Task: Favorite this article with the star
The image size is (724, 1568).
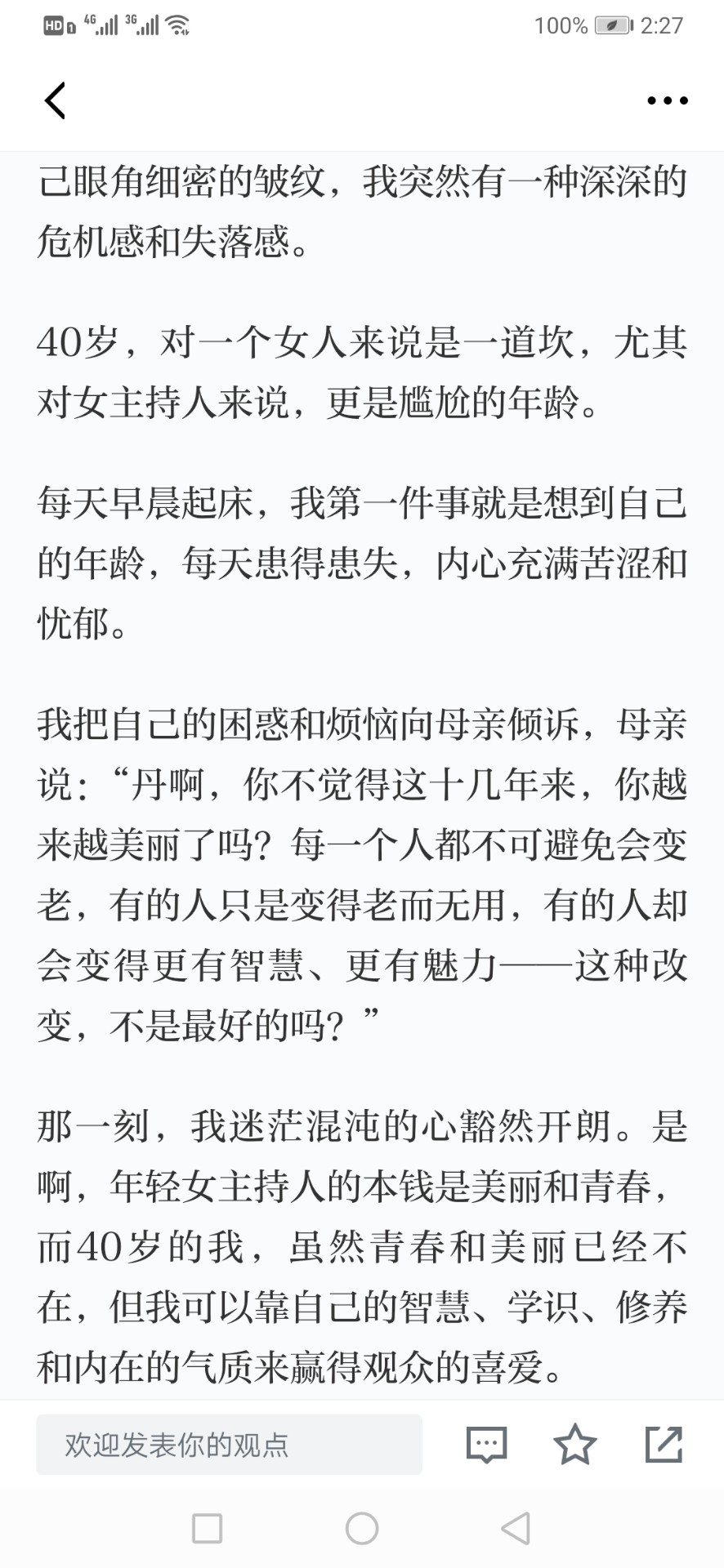Action: (575, 1444)
